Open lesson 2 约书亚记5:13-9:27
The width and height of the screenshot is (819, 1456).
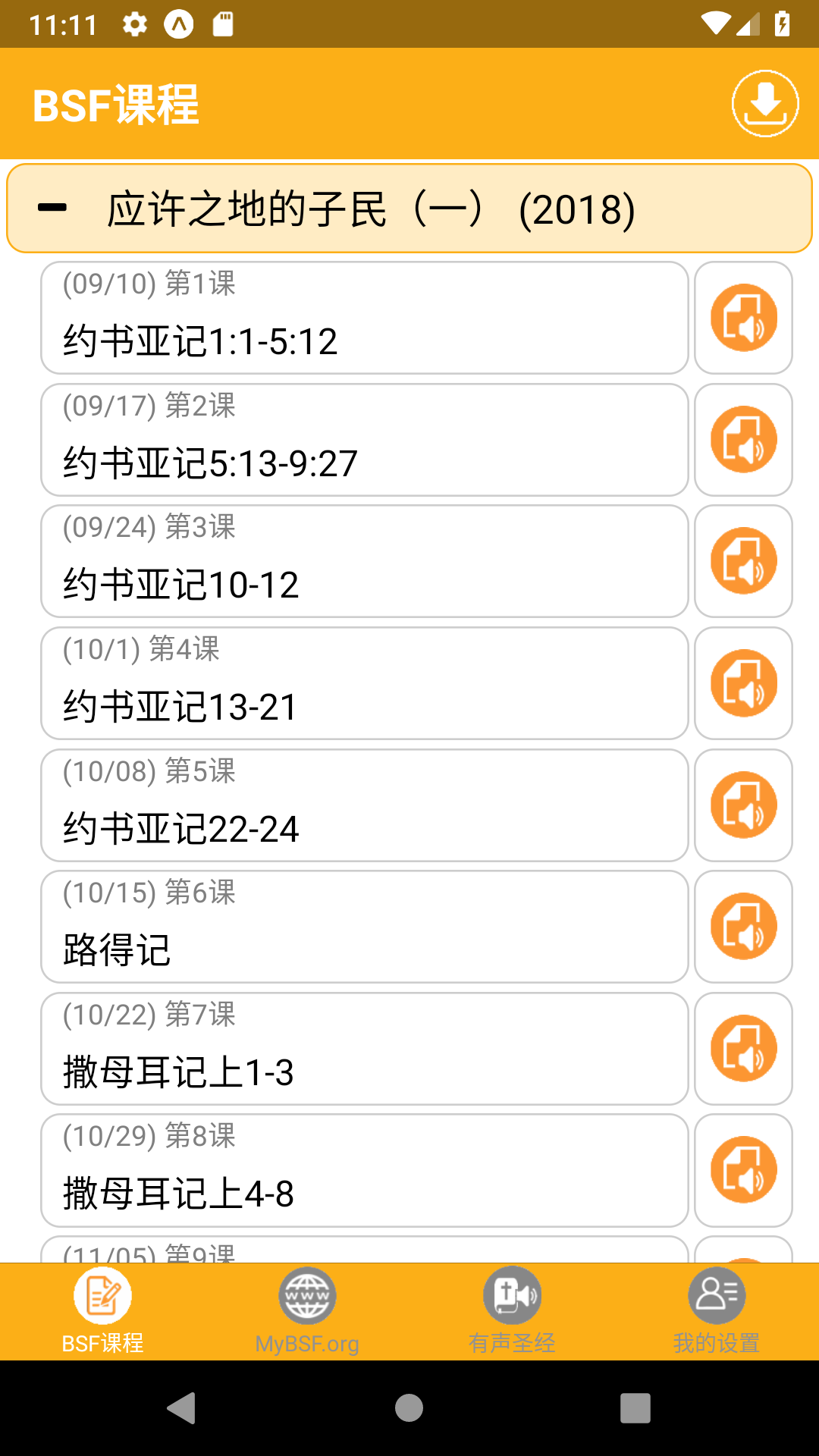(x=364, y=440)
